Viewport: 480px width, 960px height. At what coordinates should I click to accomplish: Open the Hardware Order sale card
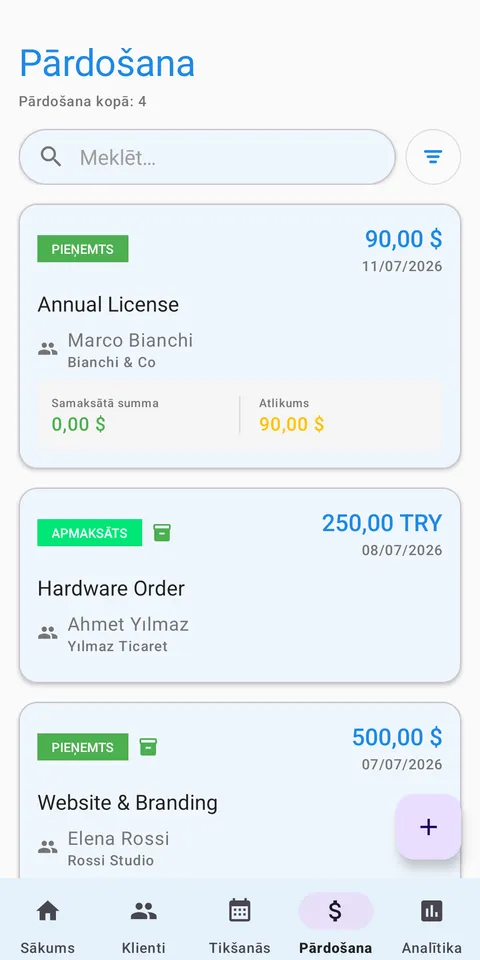(240, 585)
